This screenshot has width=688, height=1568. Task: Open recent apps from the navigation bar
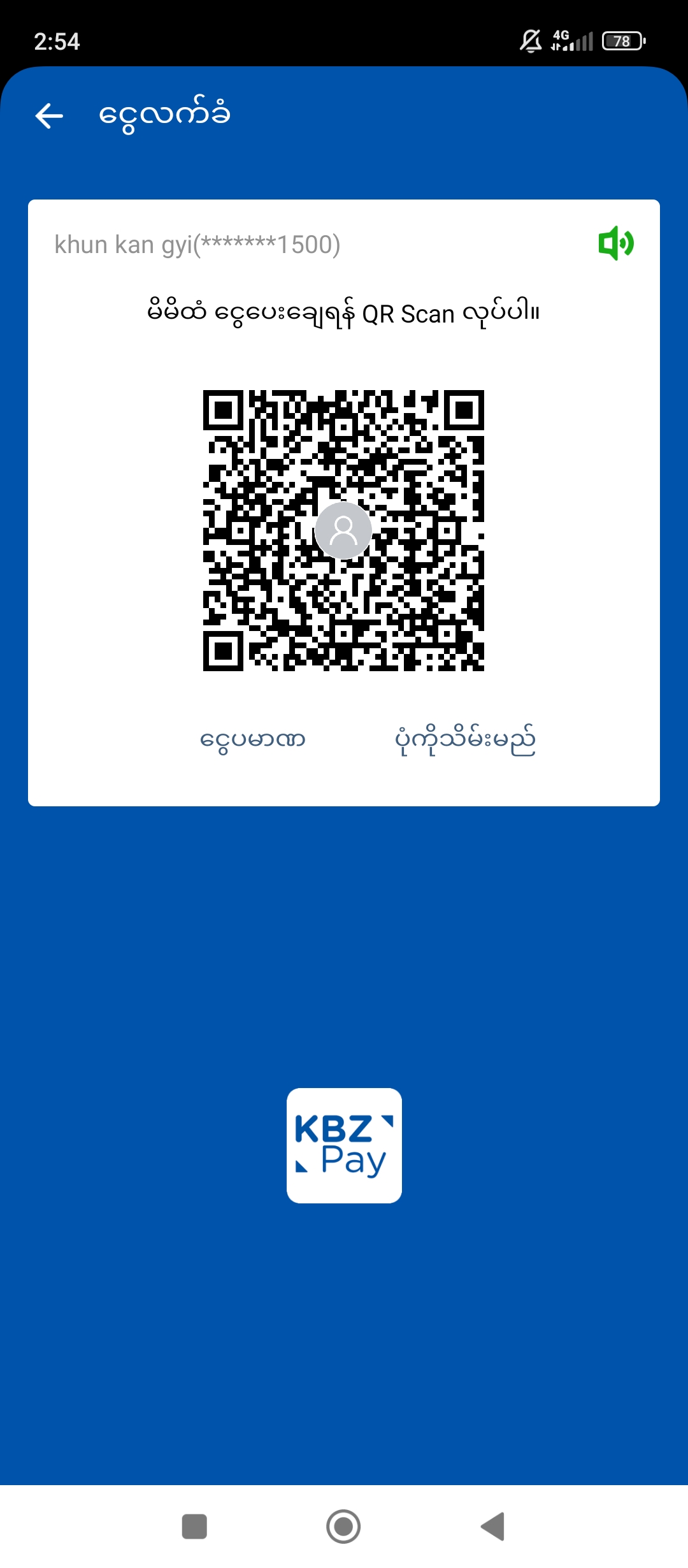click(194, 1526)
